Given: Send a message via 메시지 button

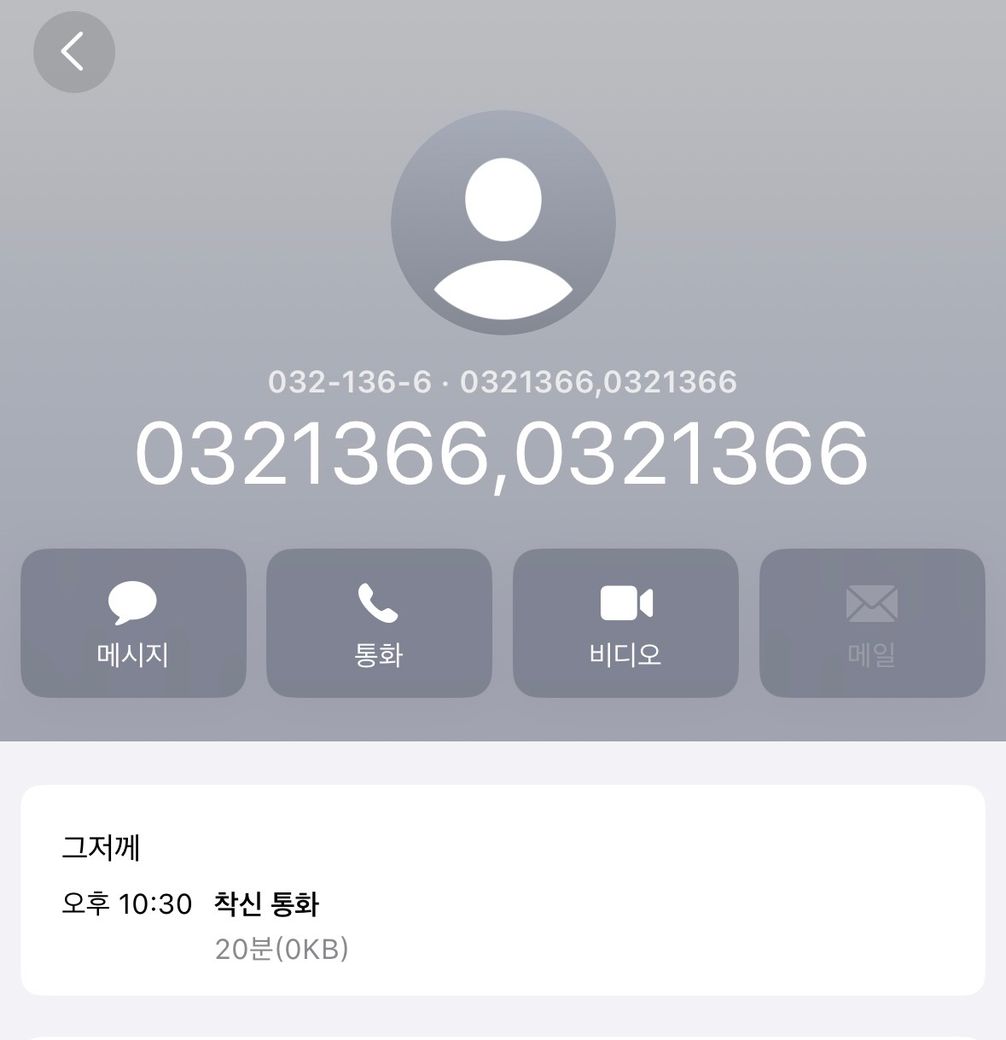Looking at the screenshot, I should [x=133, y=623].
